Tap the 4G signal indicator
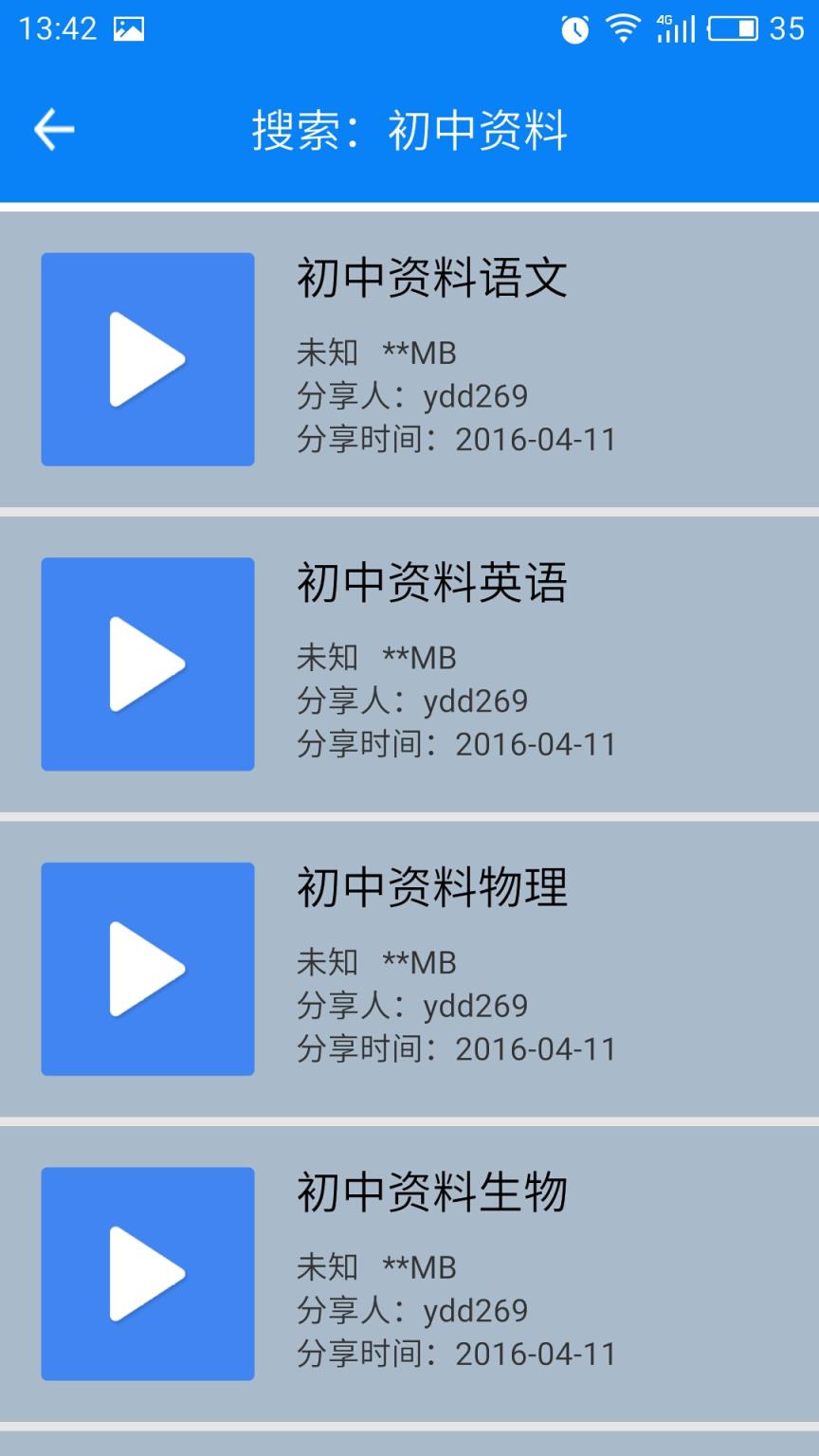 coord(673,28)
